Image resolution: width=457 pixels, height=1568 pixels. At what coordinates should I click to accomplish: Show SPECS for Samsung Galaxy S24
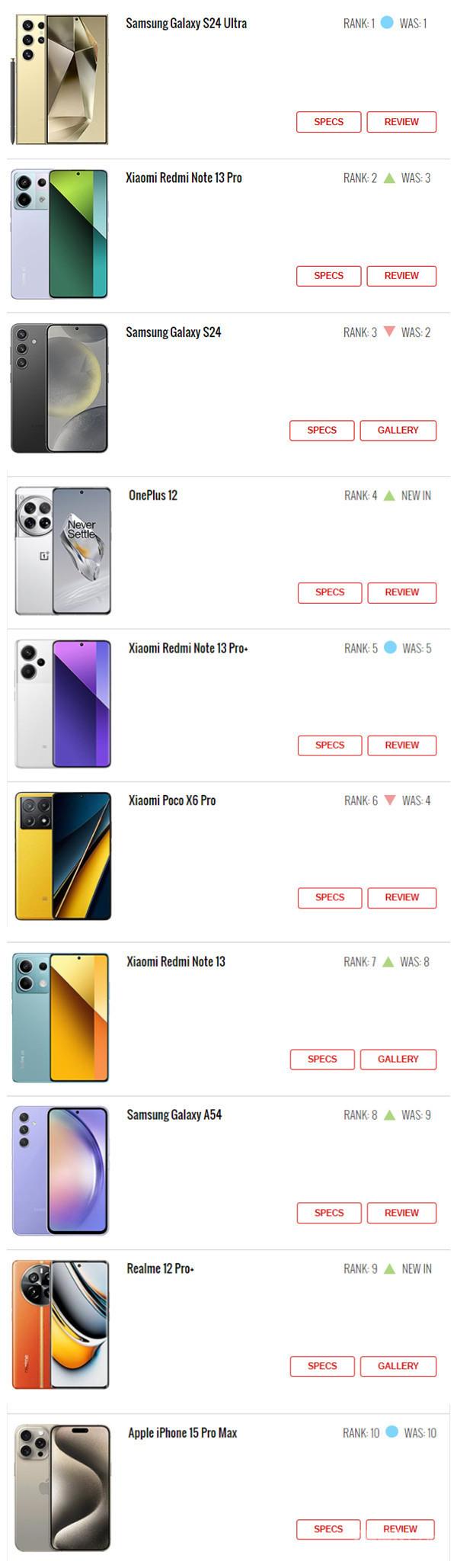(x=321, y=431)
